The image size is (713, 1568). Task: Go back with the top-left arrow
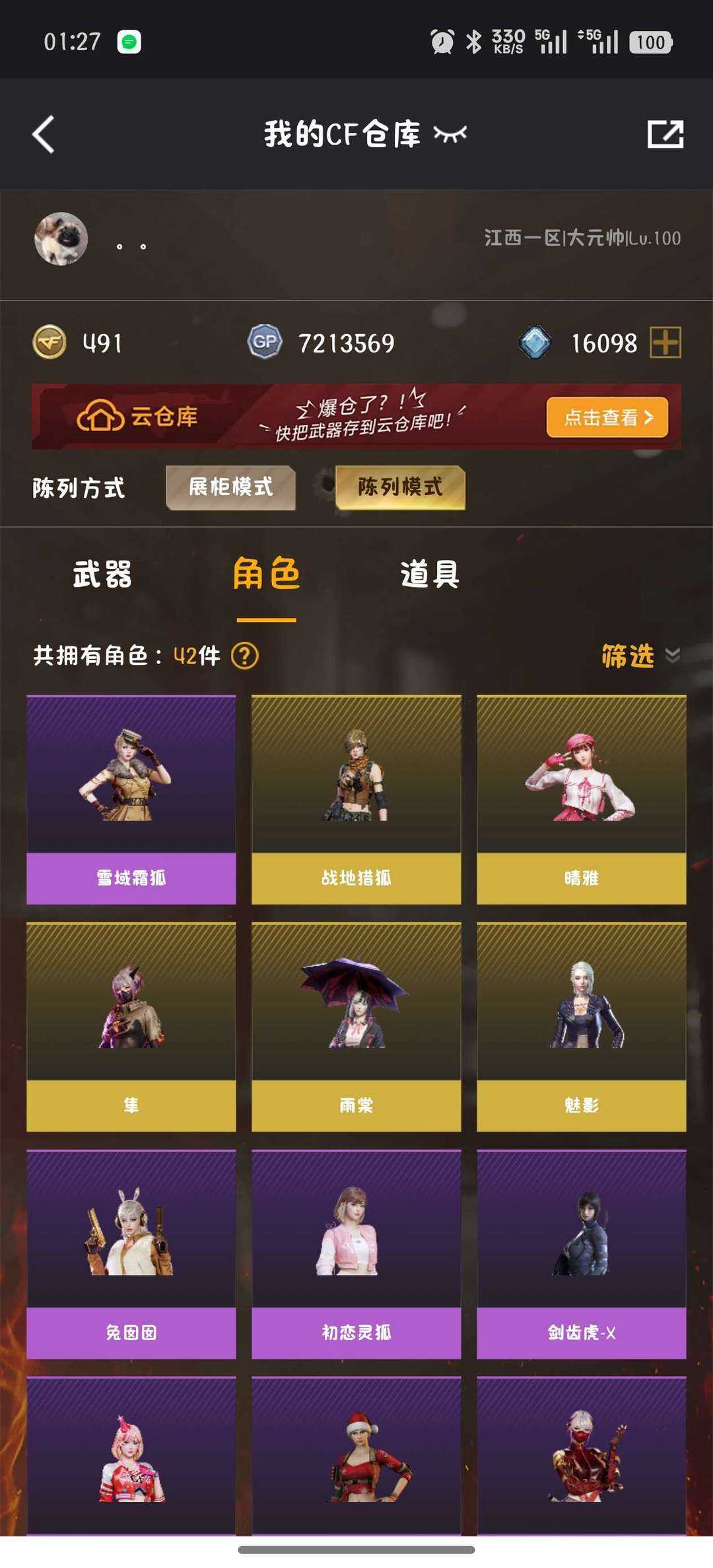click(44, 135)
